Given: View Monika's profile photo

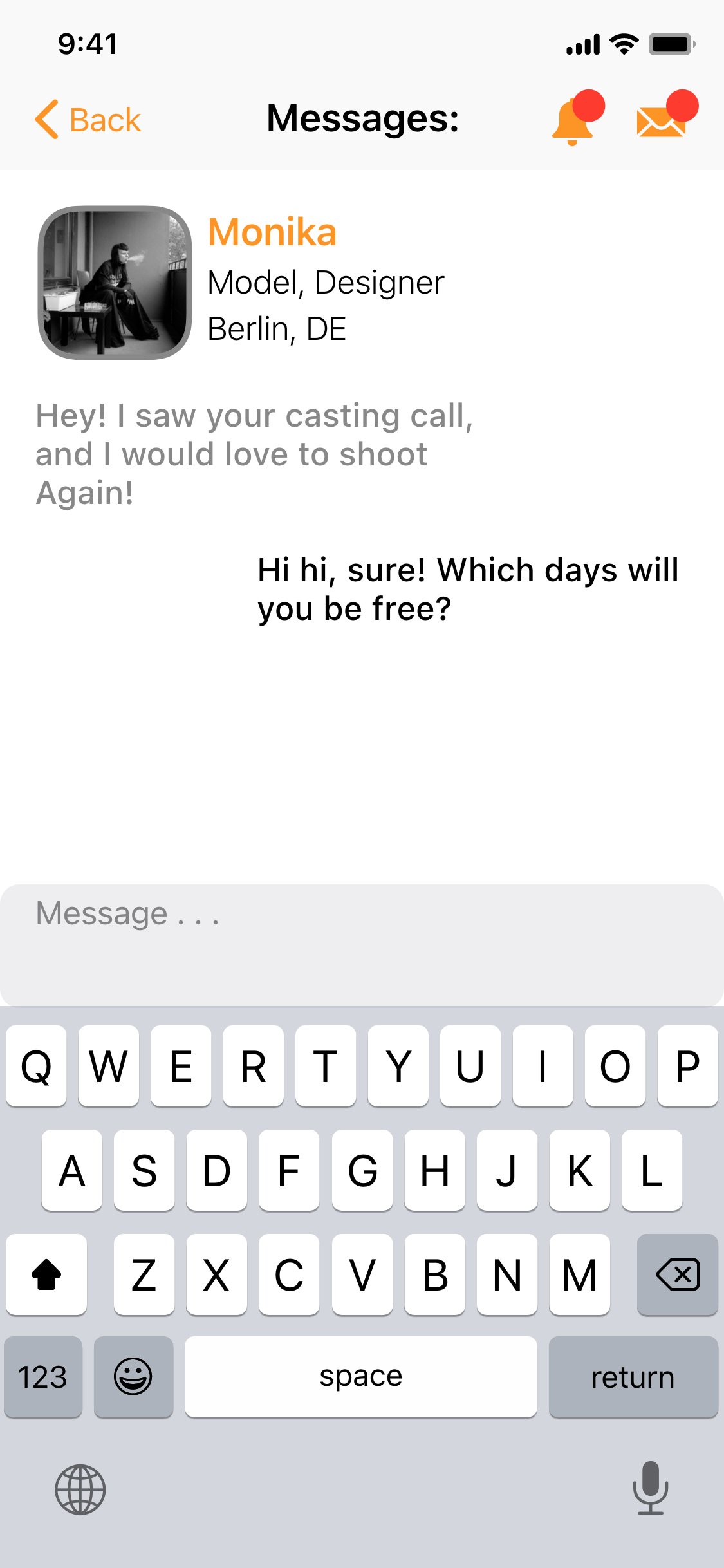Looking at the screenshot, I should pos(115,283).
